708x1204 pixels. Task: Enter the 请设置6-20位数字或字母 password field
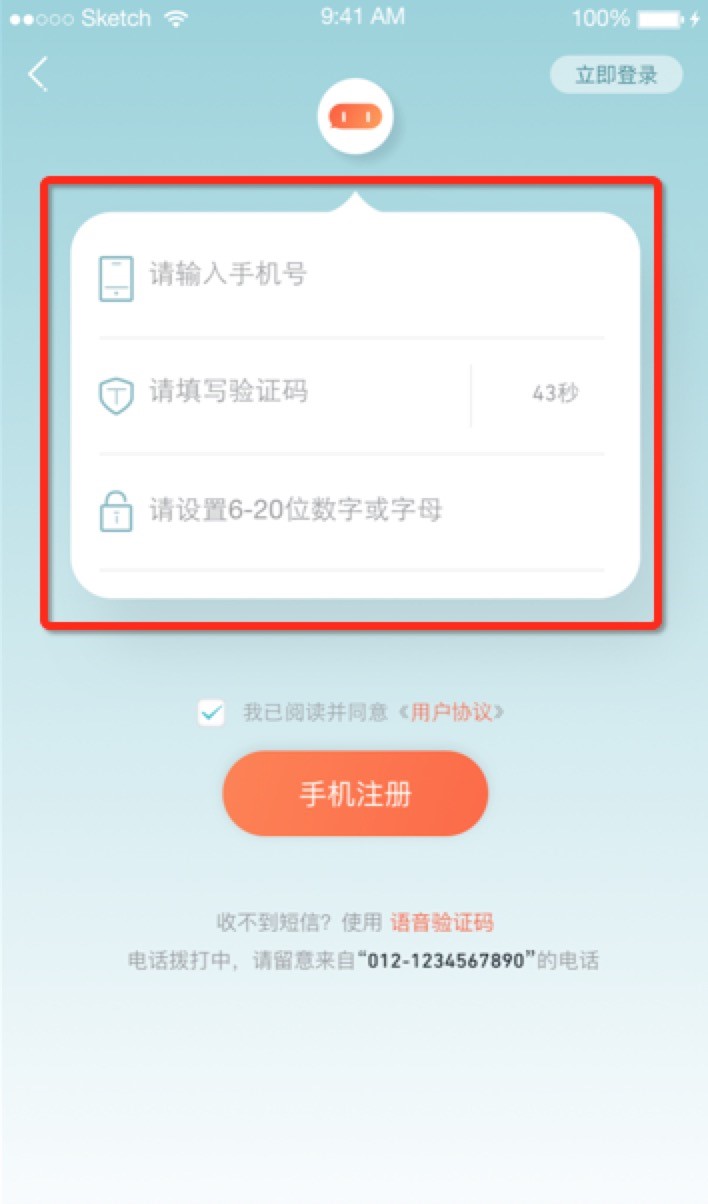[350, 511]
